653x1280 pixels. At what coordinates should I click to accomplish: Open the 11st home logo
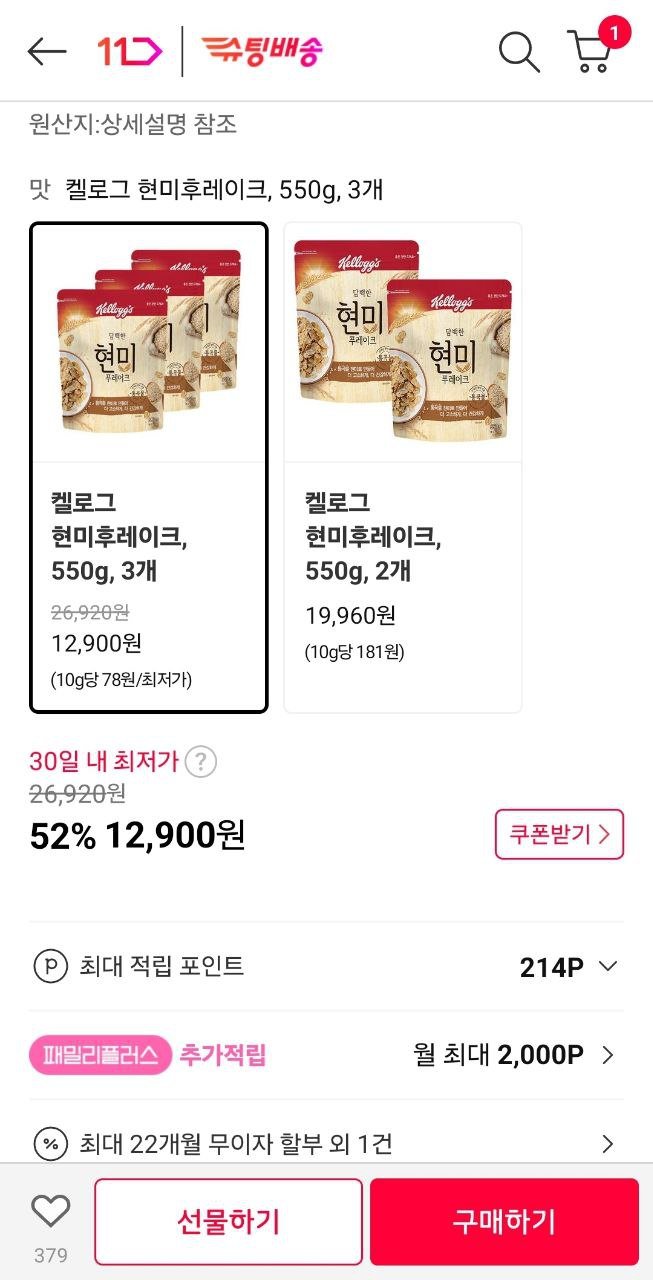tap(129, 51)
